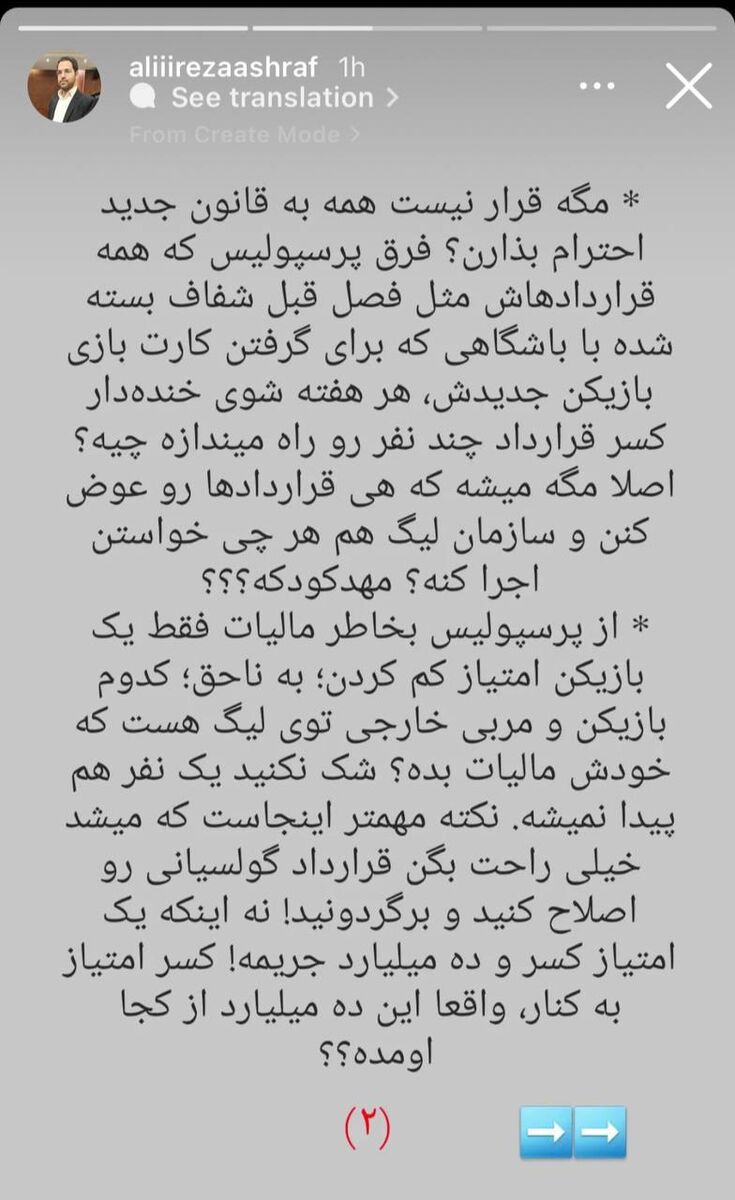Tap See translation for this story
Image resolution: width=735 pixels, height=1200 pixels.
coord(271,98)
